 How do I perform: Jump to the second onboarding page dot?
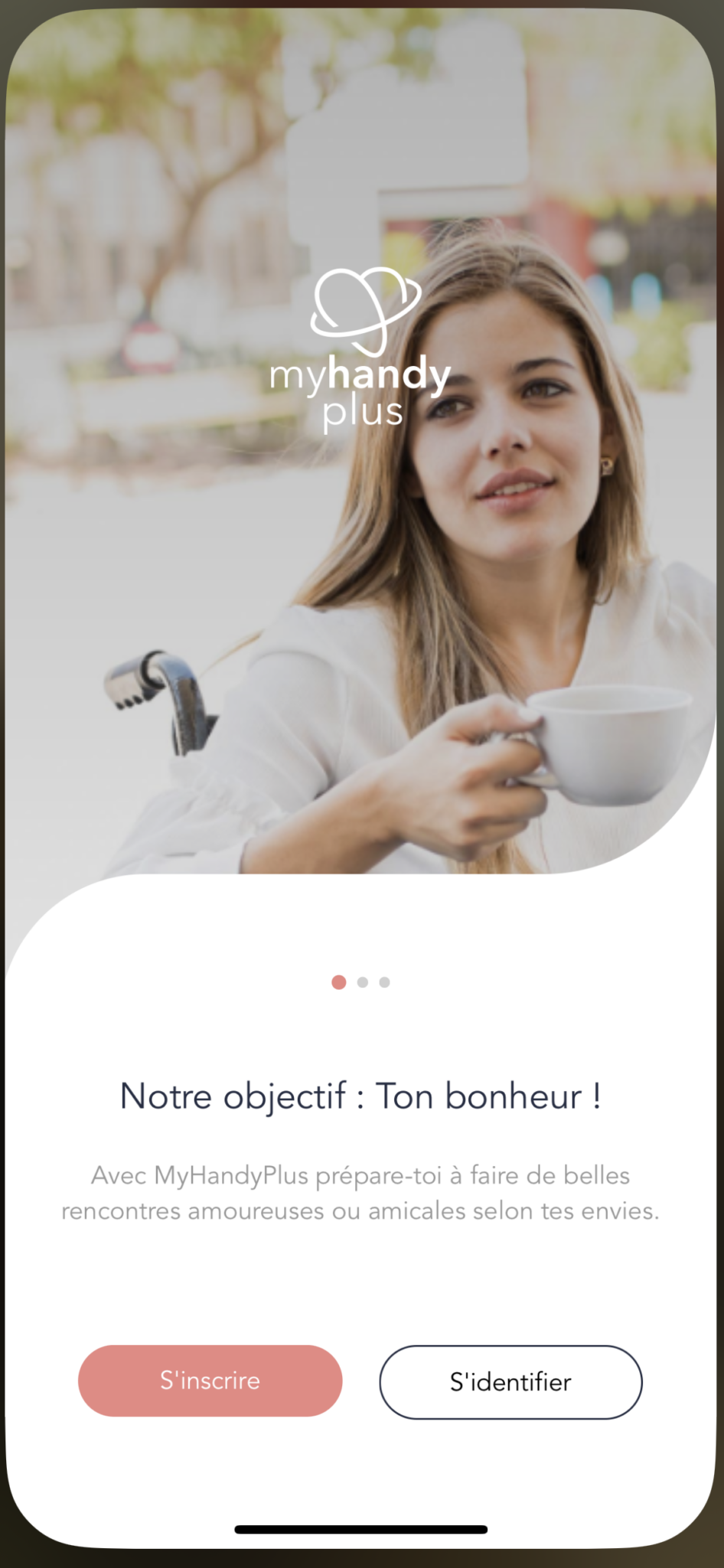(x=363, y=982)
